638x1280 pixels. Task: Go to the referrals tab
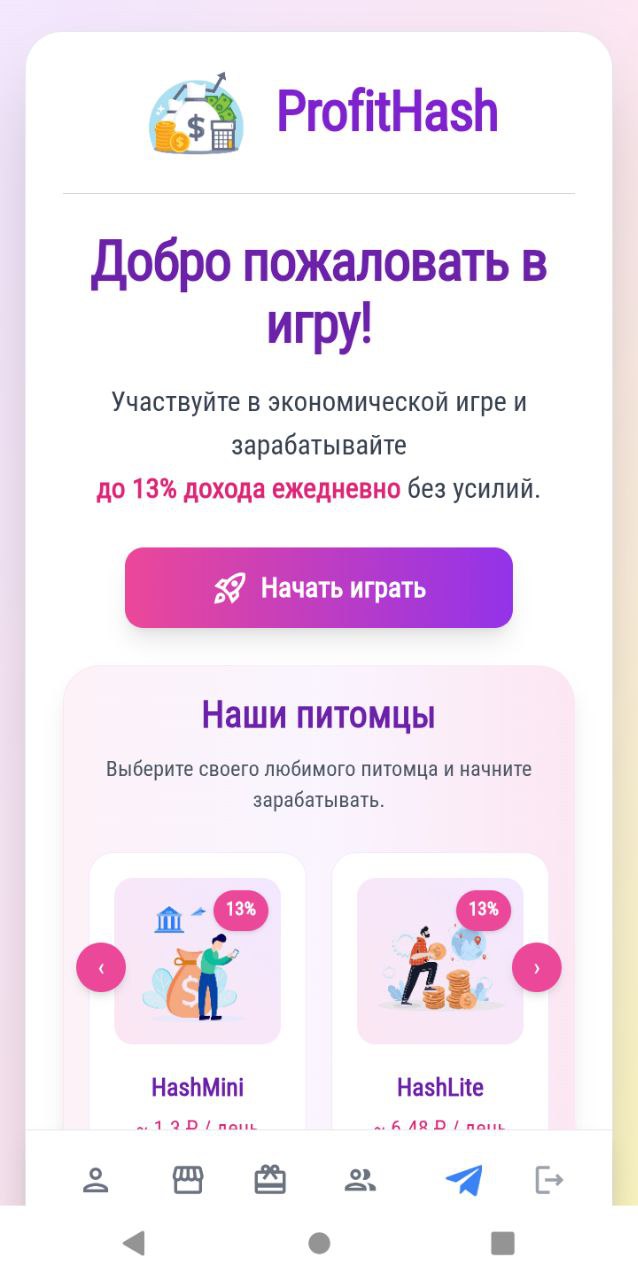click(x=360, y=1180)
